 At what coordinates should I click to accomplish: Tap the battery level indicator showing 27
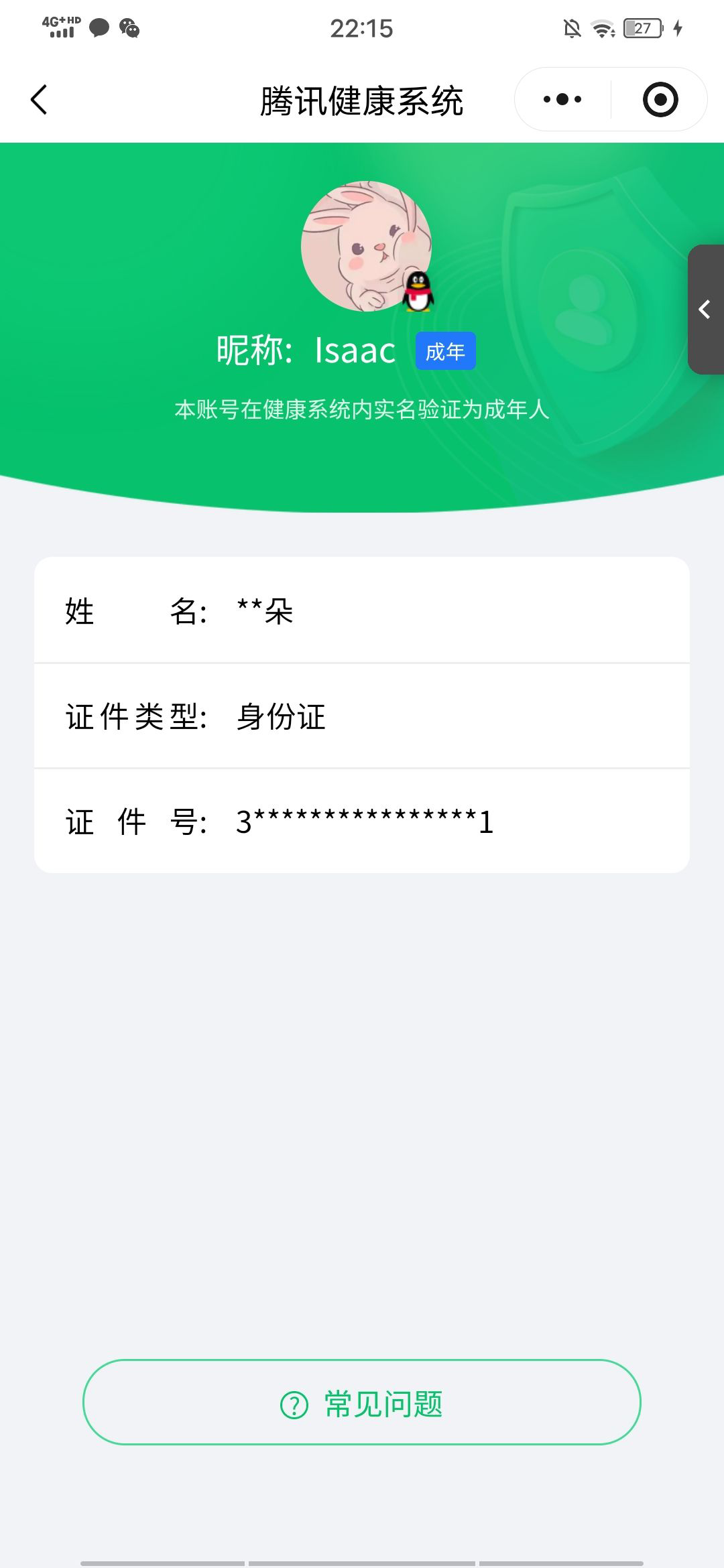click(642, 27)
